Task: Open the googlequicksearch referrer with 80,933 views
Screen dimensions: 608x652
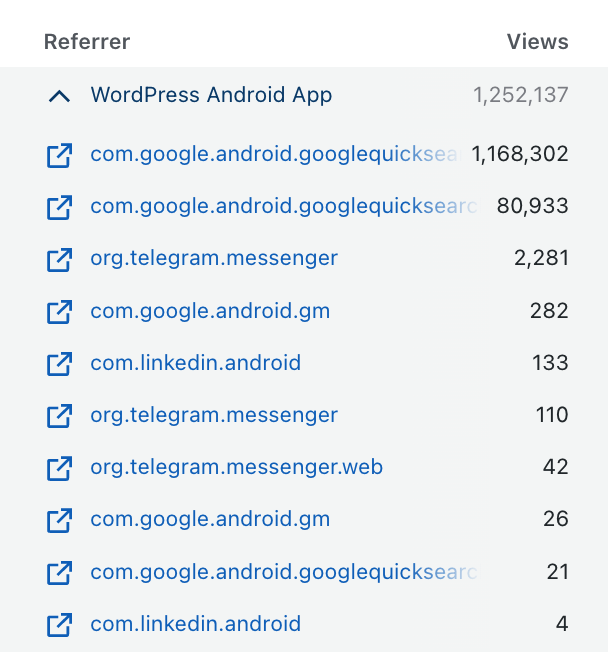Action: point(283,206)
